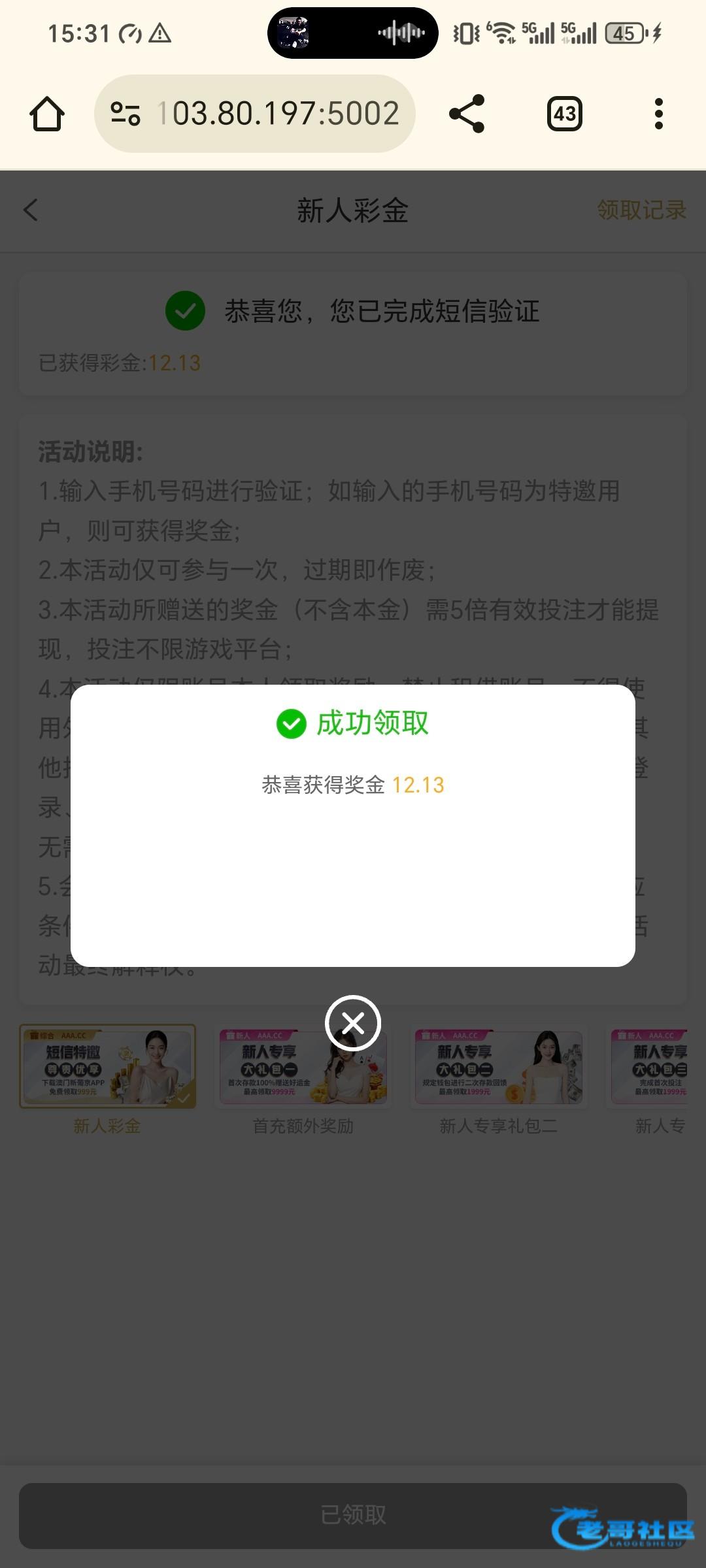The width and height of the screenshot is (706, 1568).
Task: Go to the browser home page
Action: click(x=47, y=114)
